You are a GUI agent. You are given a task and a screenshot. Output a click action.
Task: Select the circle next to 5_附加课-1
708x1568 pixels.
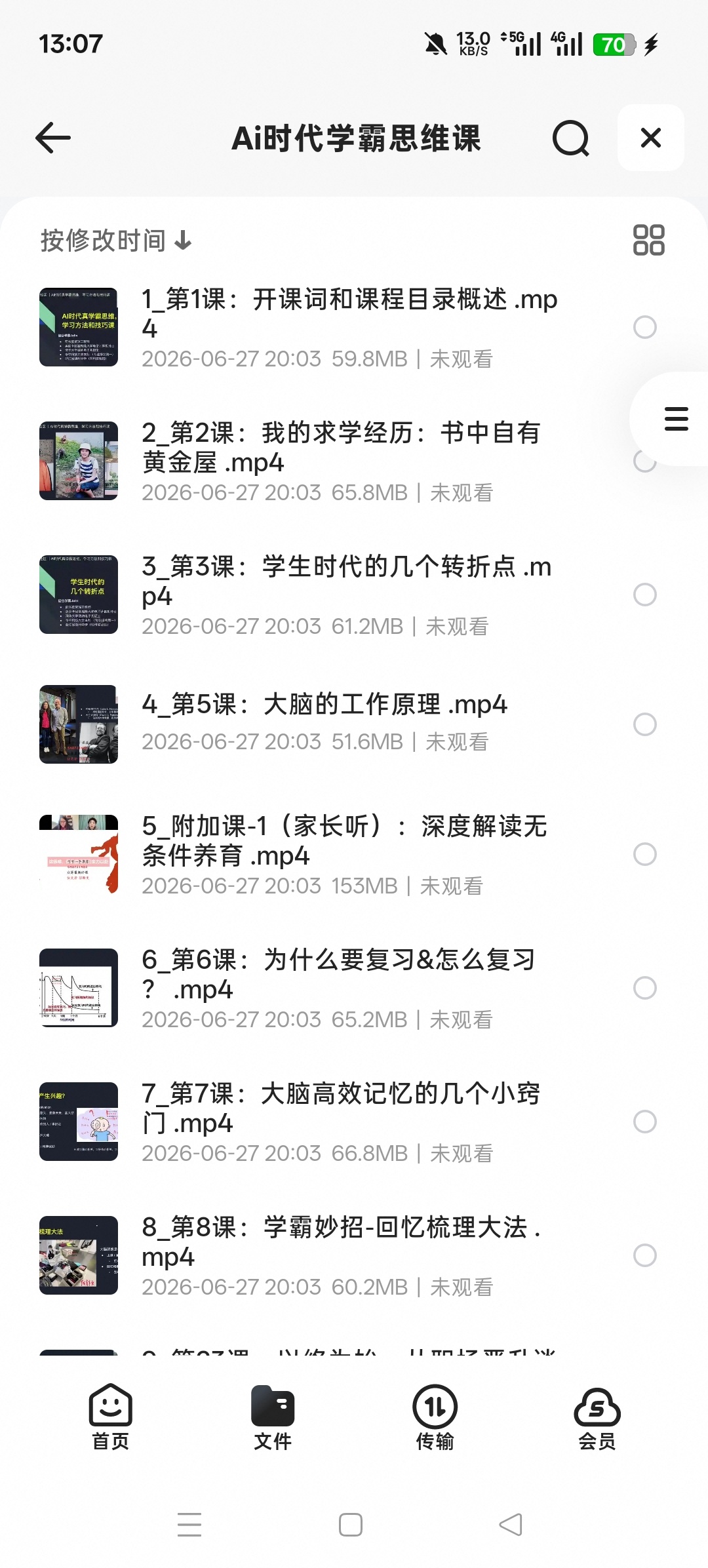pyautogui.click(x=644, y=854)
